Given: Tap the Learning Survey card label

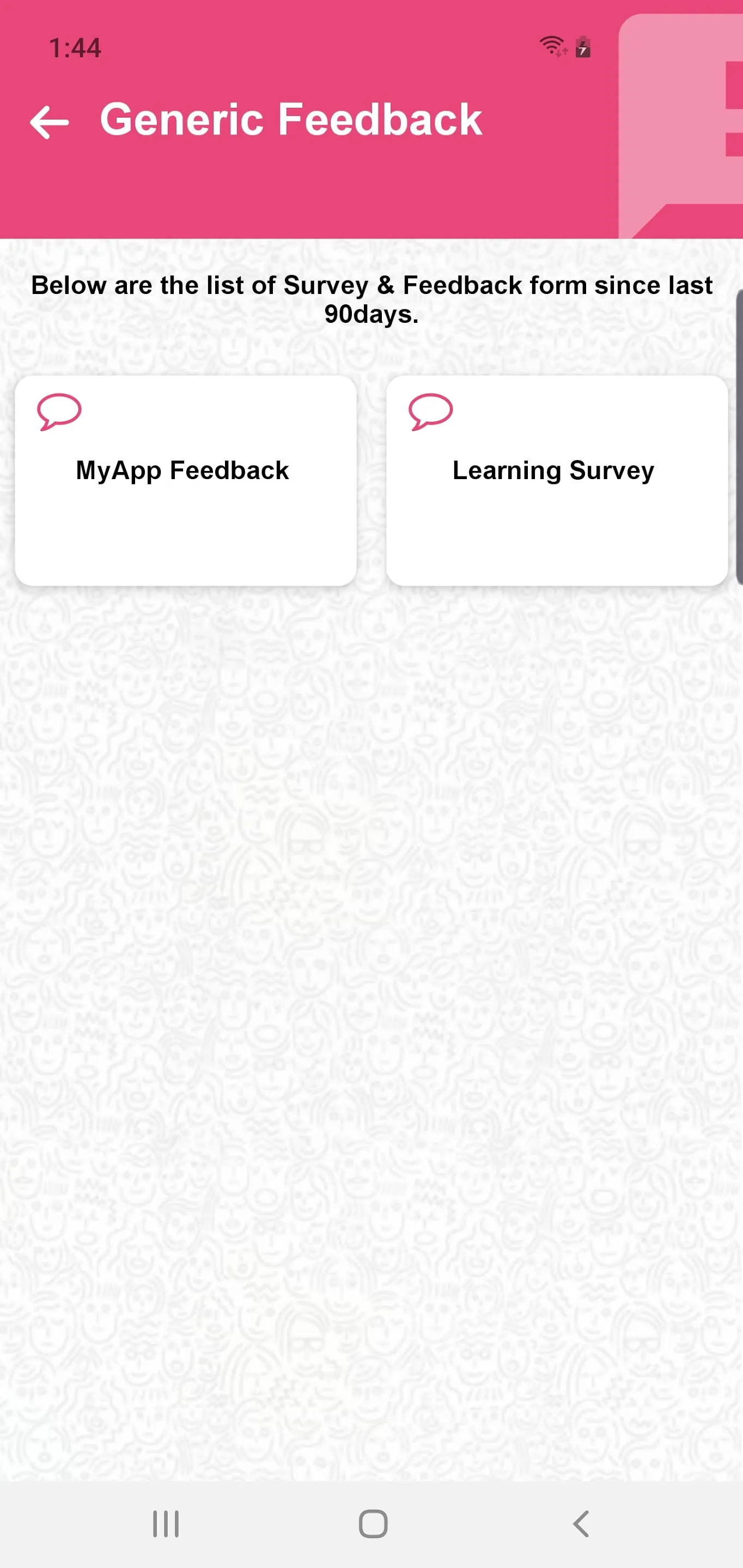Looking at the screenshot, I should [552, 470].
